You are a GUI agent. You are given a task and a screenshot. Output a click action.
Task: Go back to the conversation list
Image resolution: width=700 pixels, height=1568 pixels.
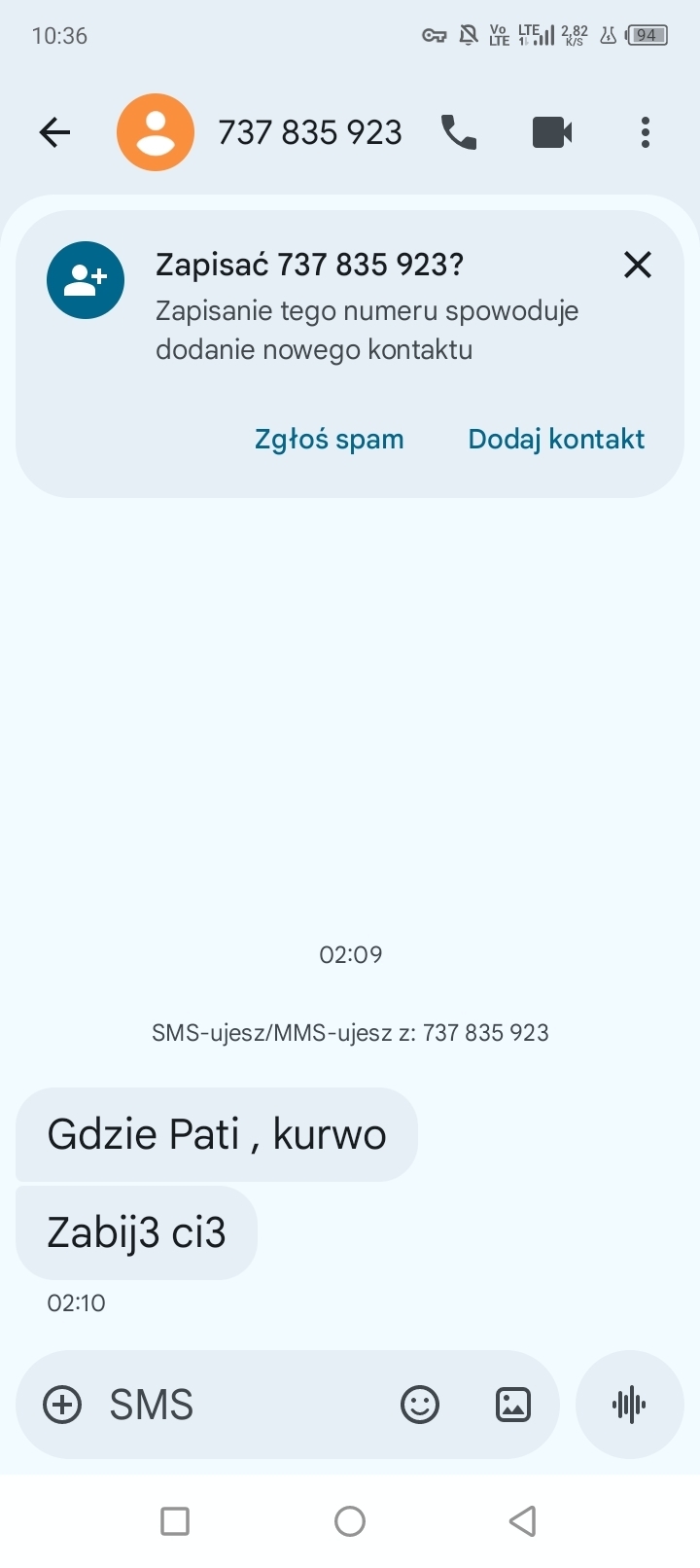pos(55,132)
